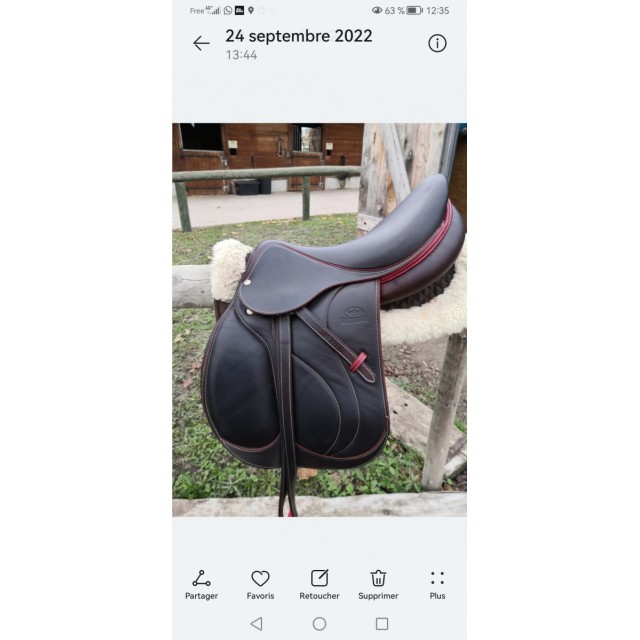The height and width of the screenshot is (640, 640).
Task: Open the photo details info icon
Action: pyautogui.click(x=437, y=43)
